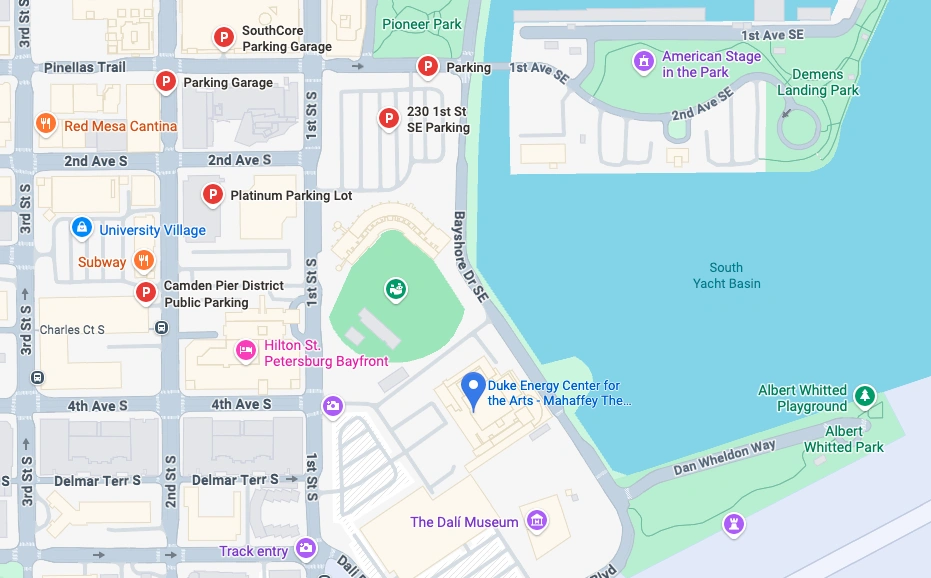Tap the bus stop icon on 3rd St S
This screenshot has height=578, width=931.
click(x=37, y=377)
